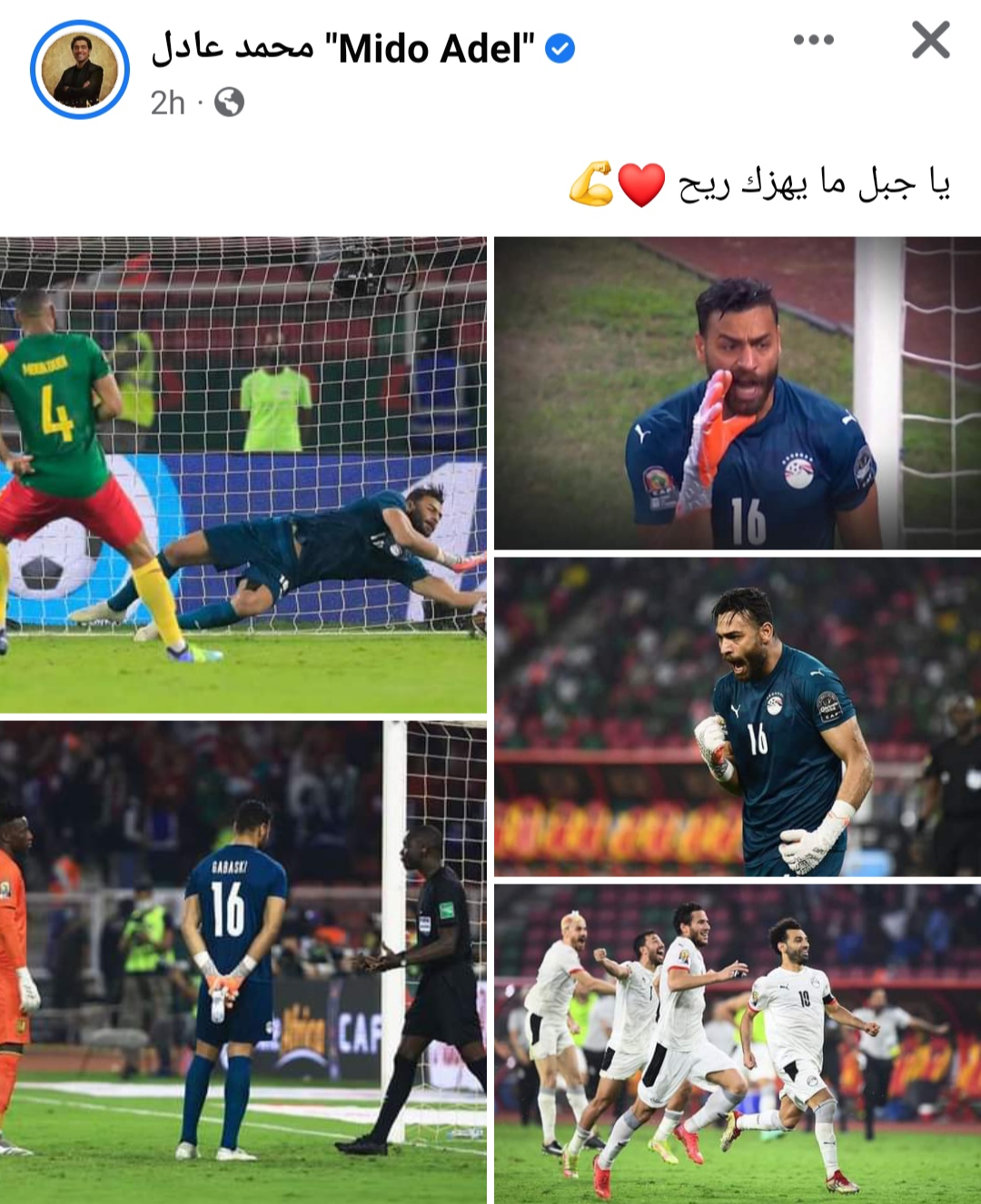Image resolution: width=981 pixels, height=1204 pixels.
Task: Open Mido Adel's profile picture
Action: point(80,70)
